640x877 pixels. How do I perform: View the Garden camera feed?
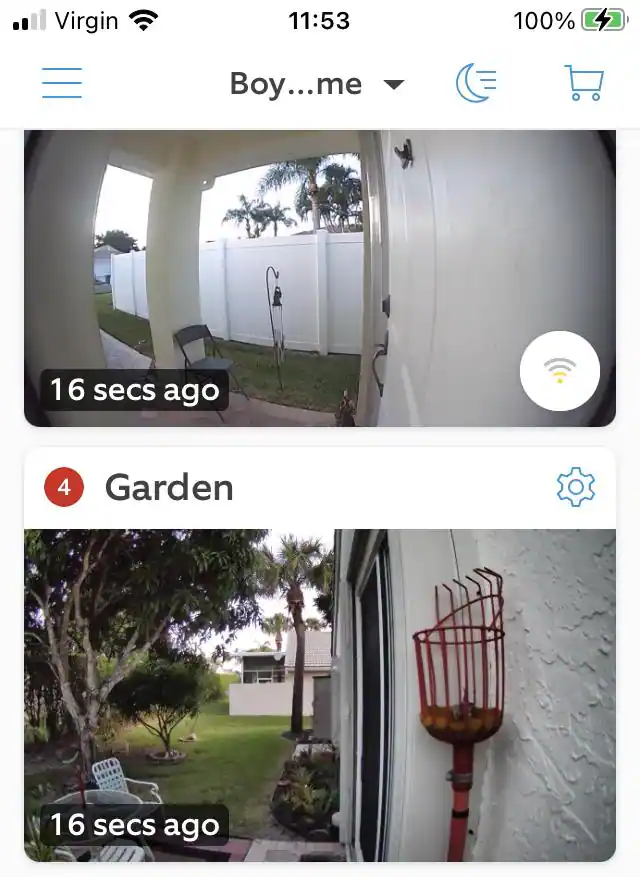pos(320,694)
